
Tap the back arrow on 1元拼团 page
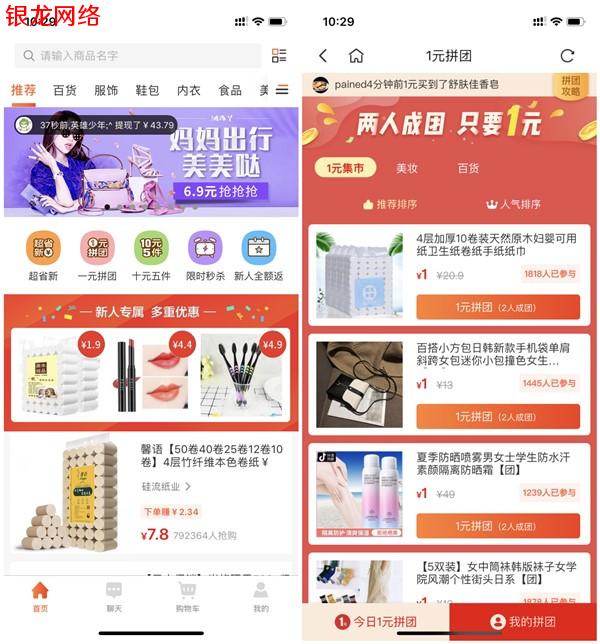click(323, 56)
